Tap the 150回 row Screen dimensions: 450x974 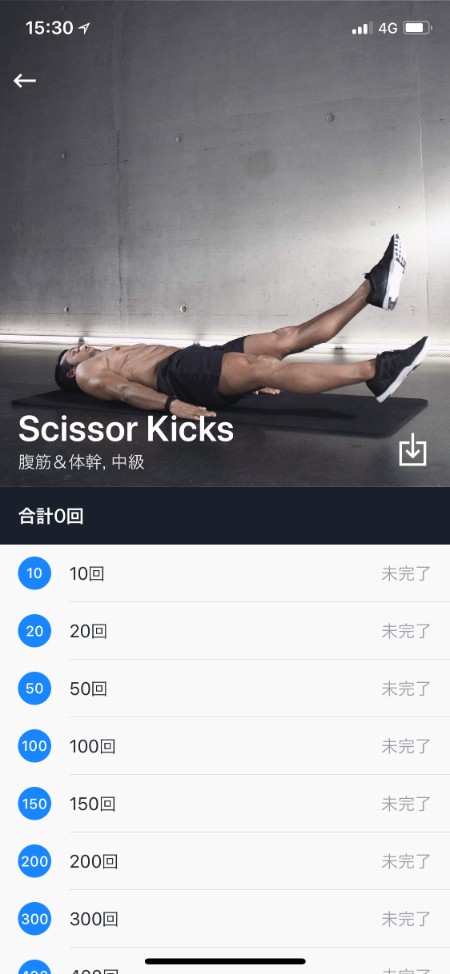point(225,804)
